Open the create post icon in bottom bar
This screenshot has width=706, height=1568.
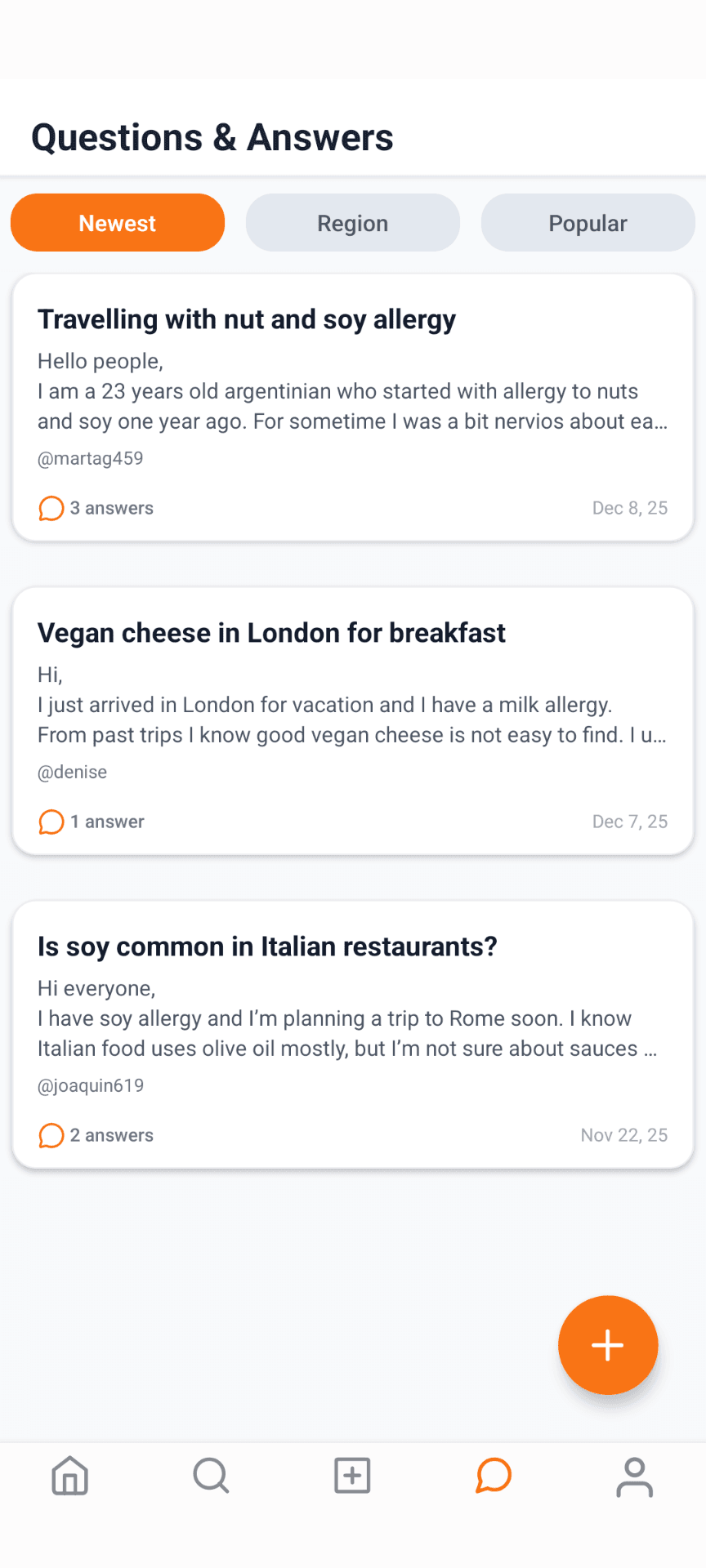352,1476
